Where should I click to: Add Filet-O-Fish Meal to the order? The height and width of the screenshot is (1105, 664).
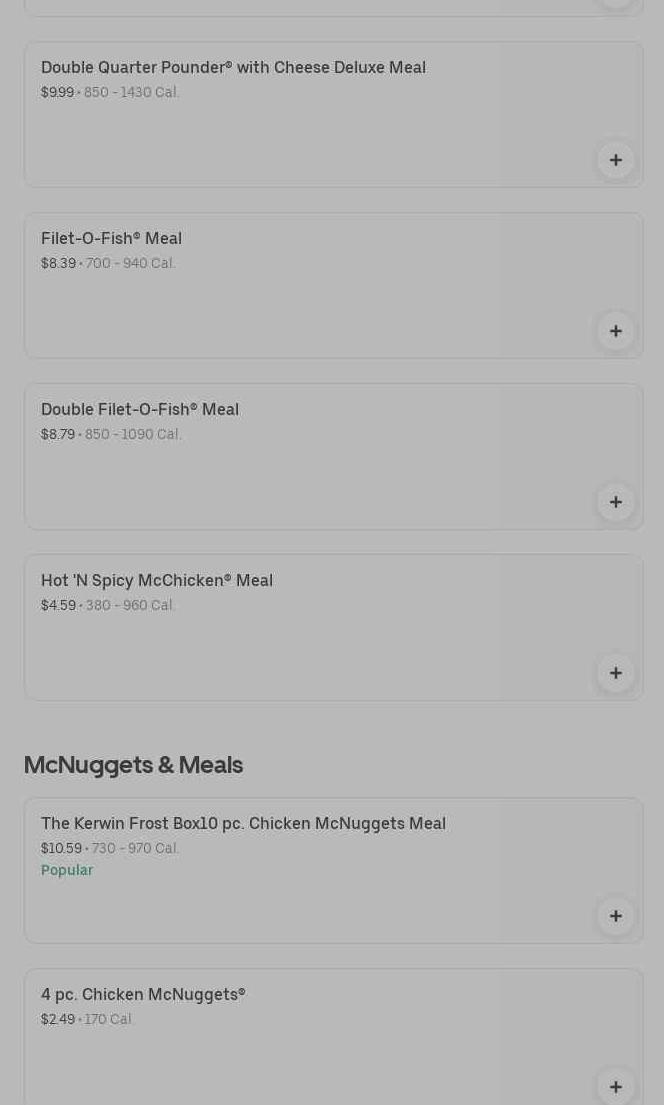(616, 331)
